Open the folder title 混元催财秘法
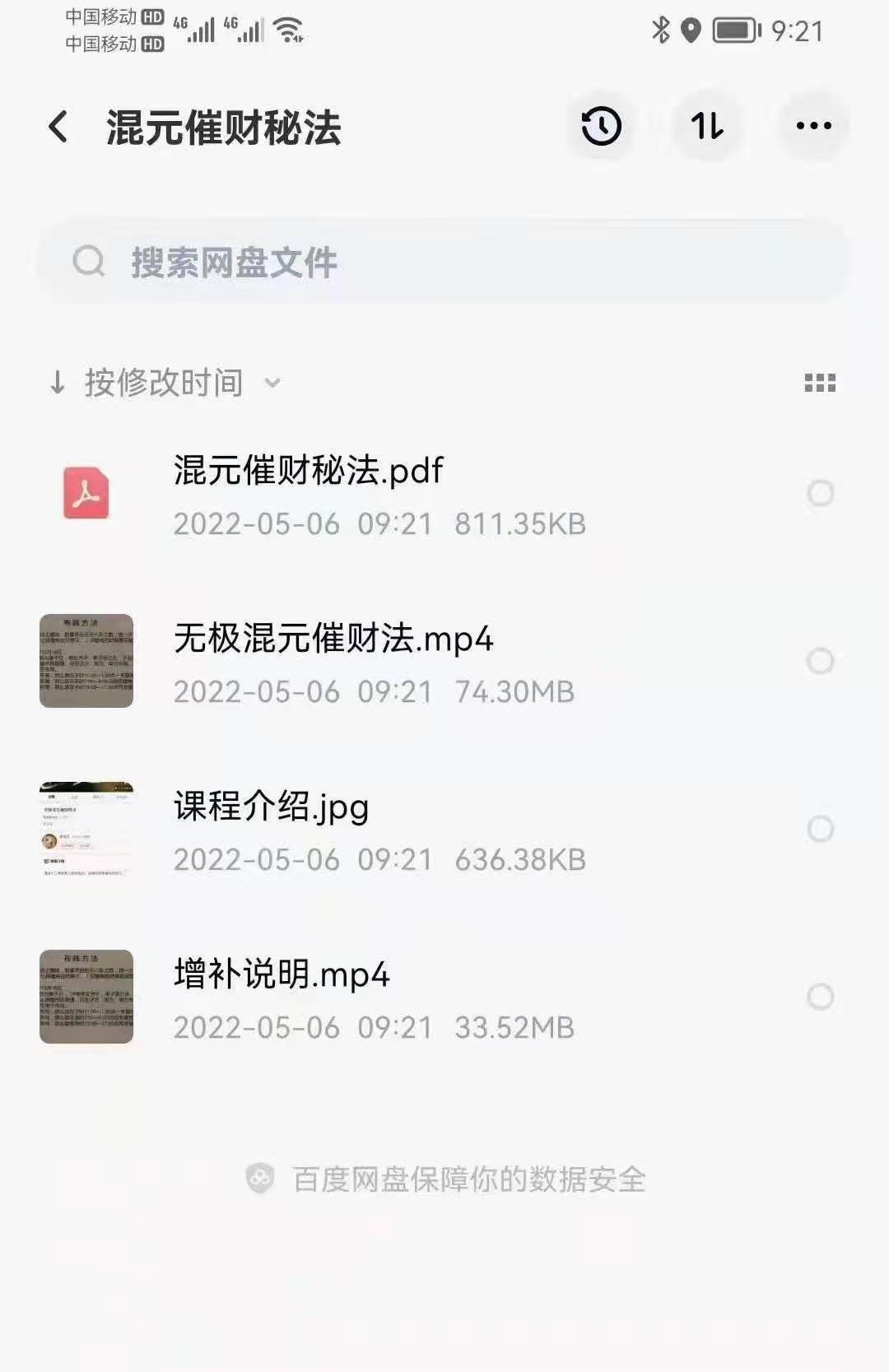This screenshot has width=889, height=1372. [x=224, y=127]
